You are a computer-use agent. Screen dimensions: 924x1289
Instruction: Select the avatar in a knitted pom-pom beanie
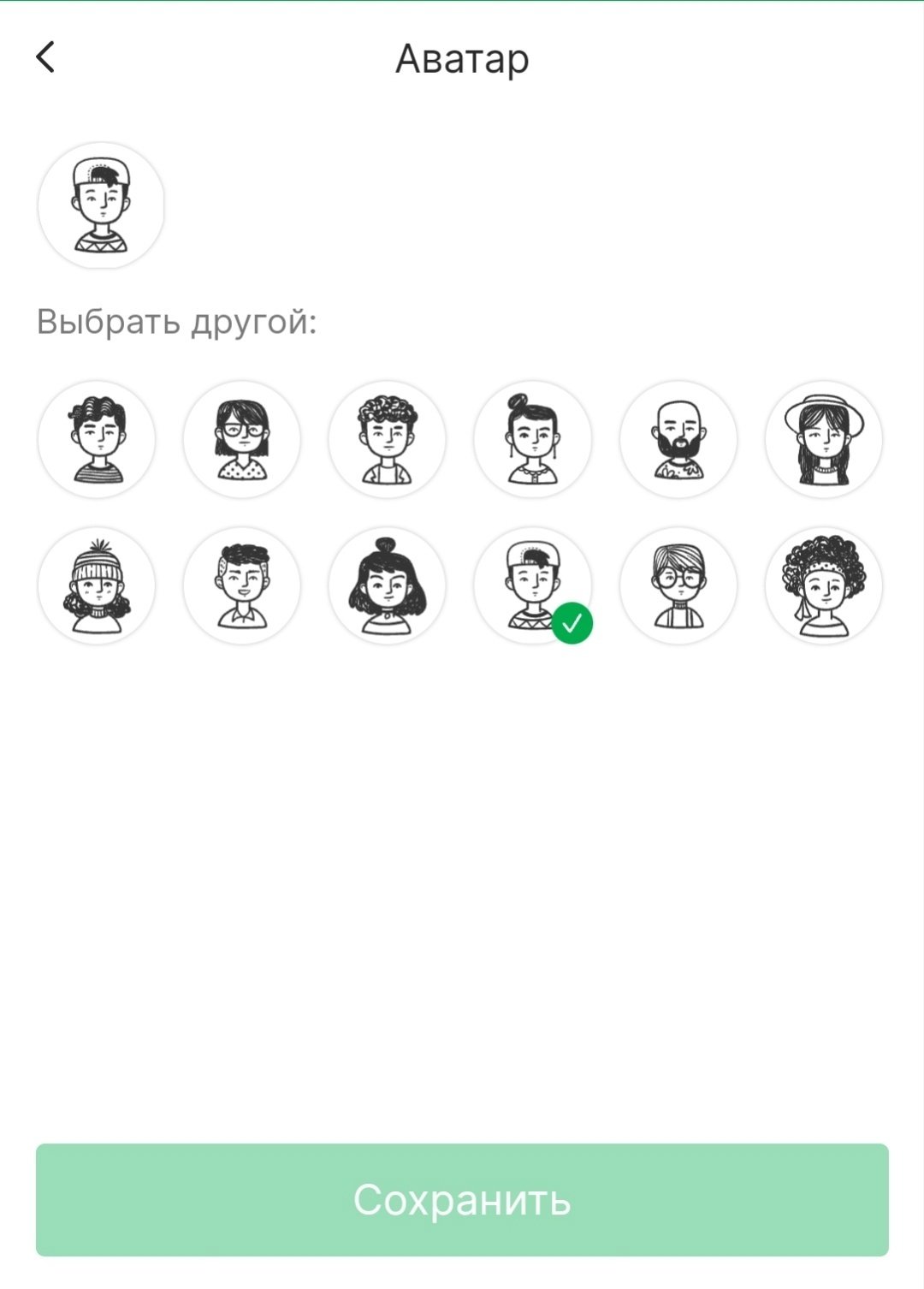tap(97, 585)
